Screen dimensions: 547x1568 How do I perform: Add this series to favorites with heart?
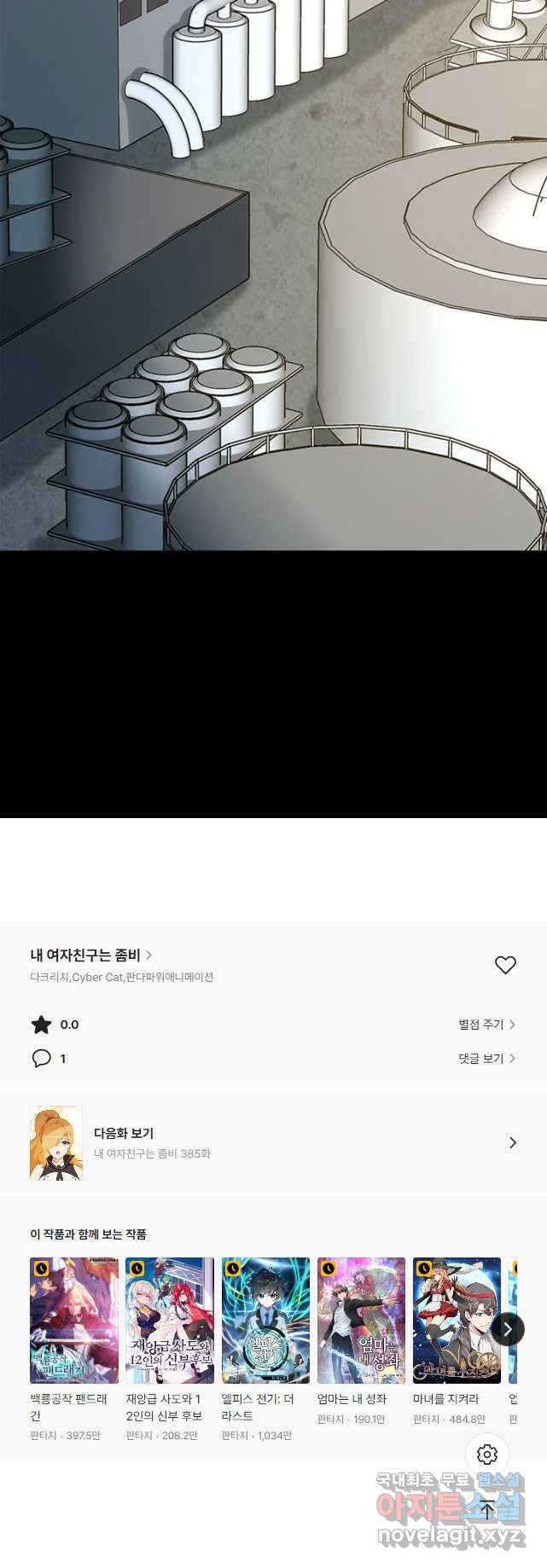click(505, 965)
